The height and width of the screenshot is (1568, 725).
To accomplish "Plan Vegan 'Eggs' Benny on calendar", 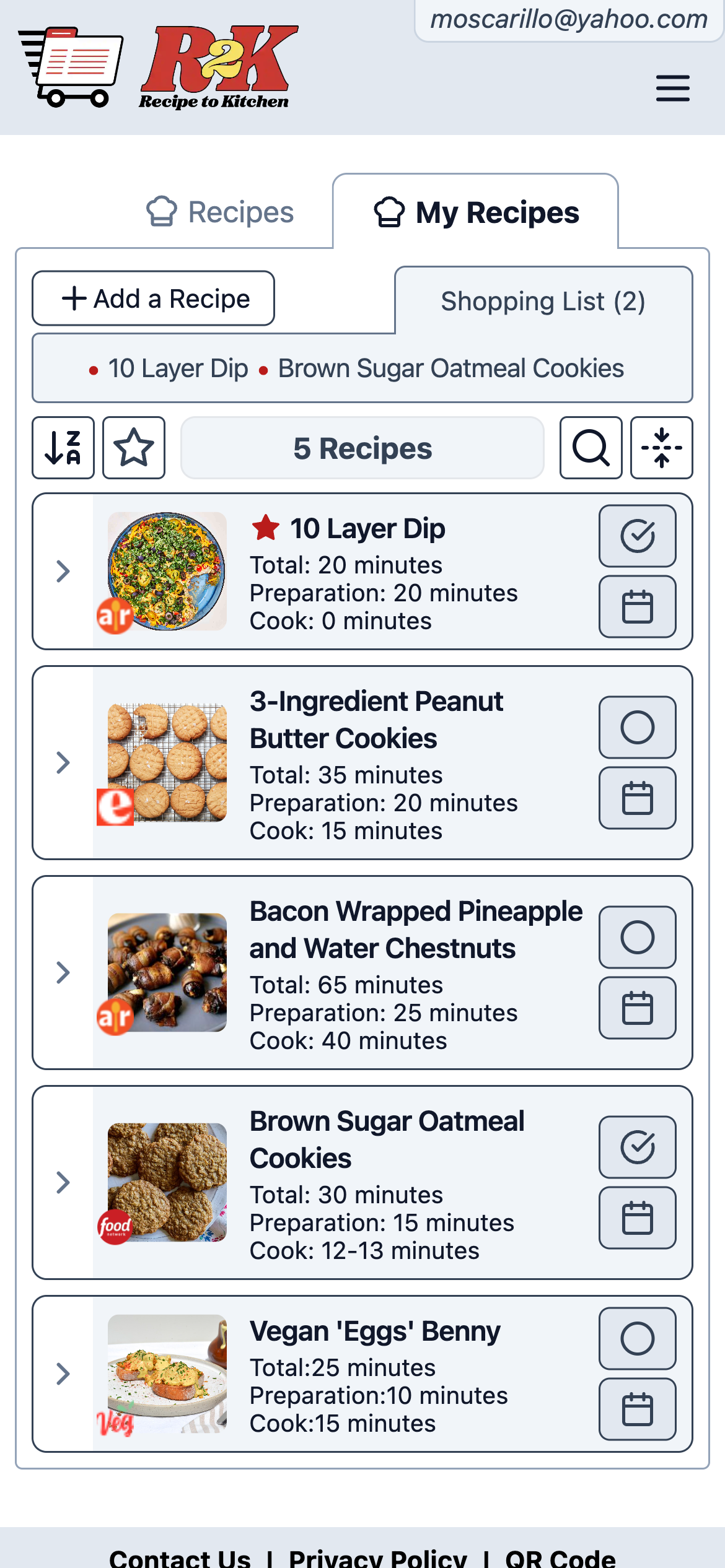I will pyautogui.click(x=637, y=1409).
